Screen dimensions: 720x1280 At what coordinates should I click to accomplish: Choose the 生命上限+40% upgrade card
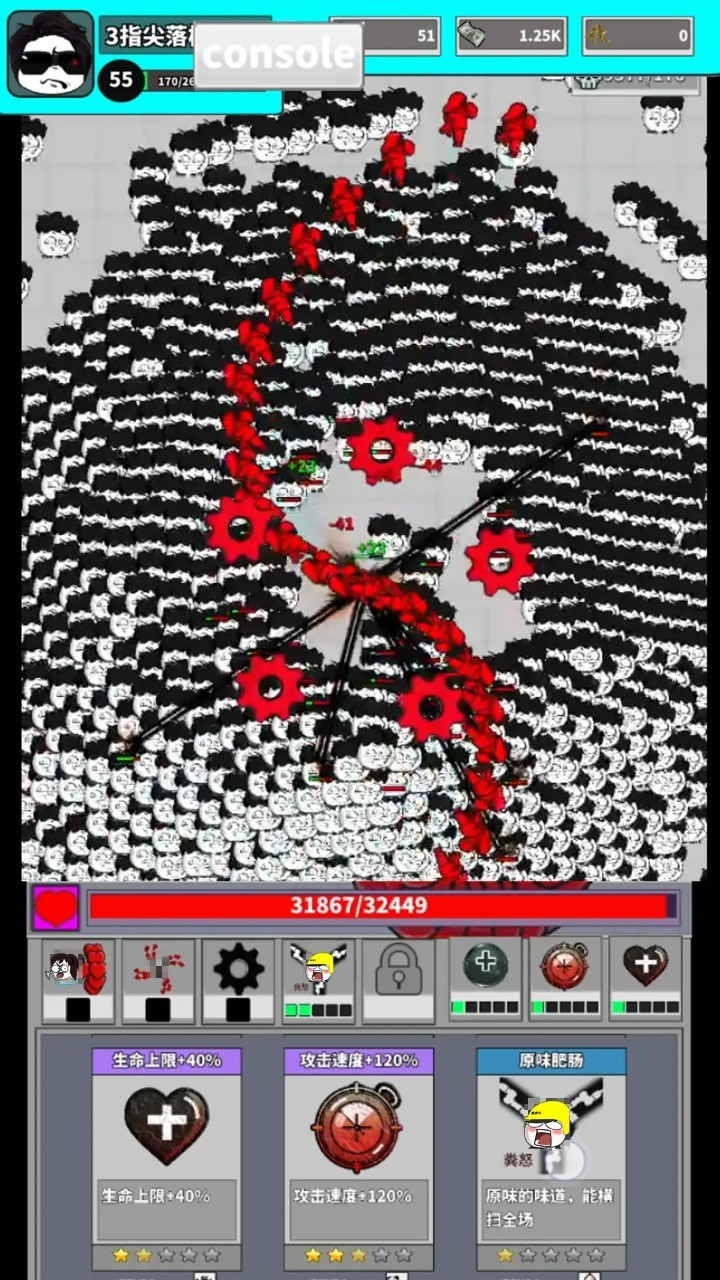[x=166, y=1155]
